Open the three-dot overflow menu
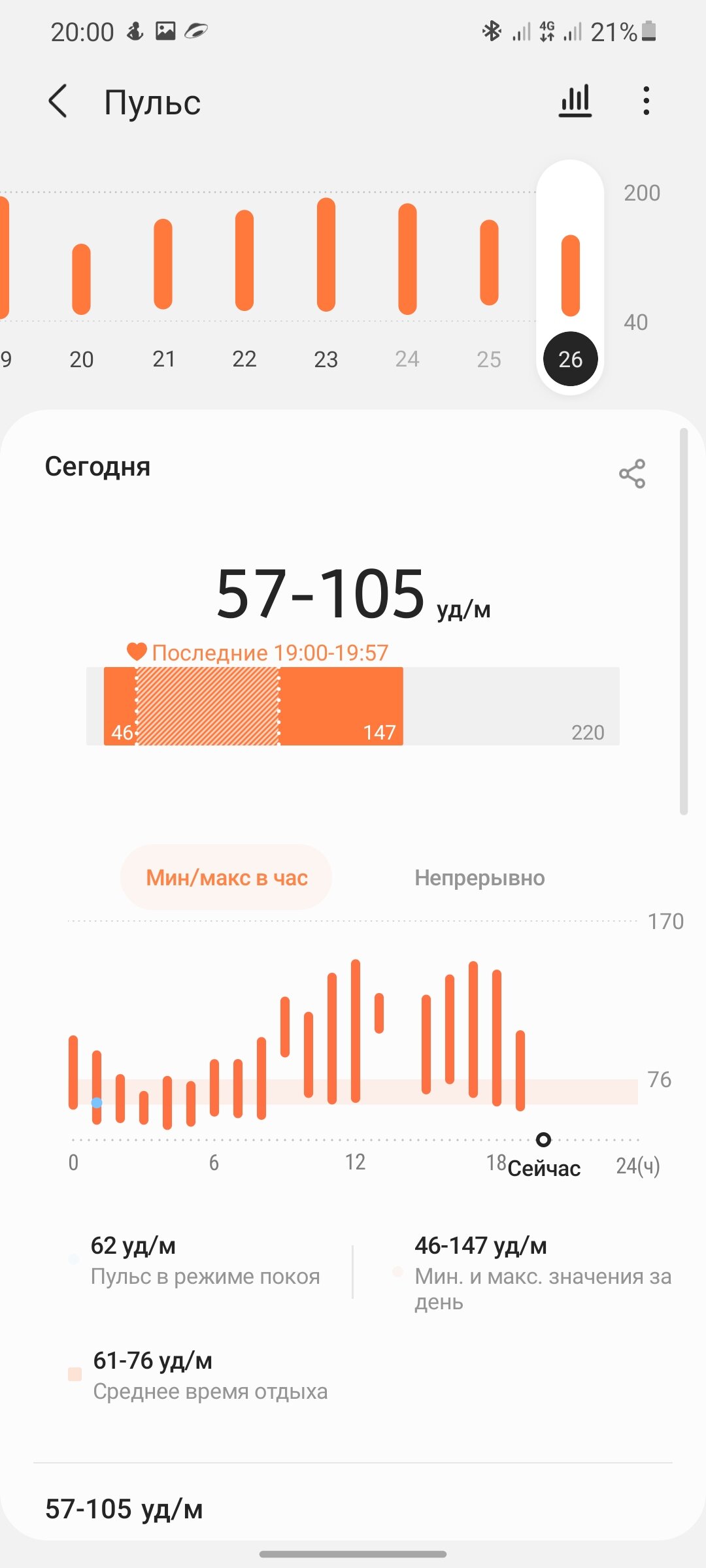 coord(646,101)
